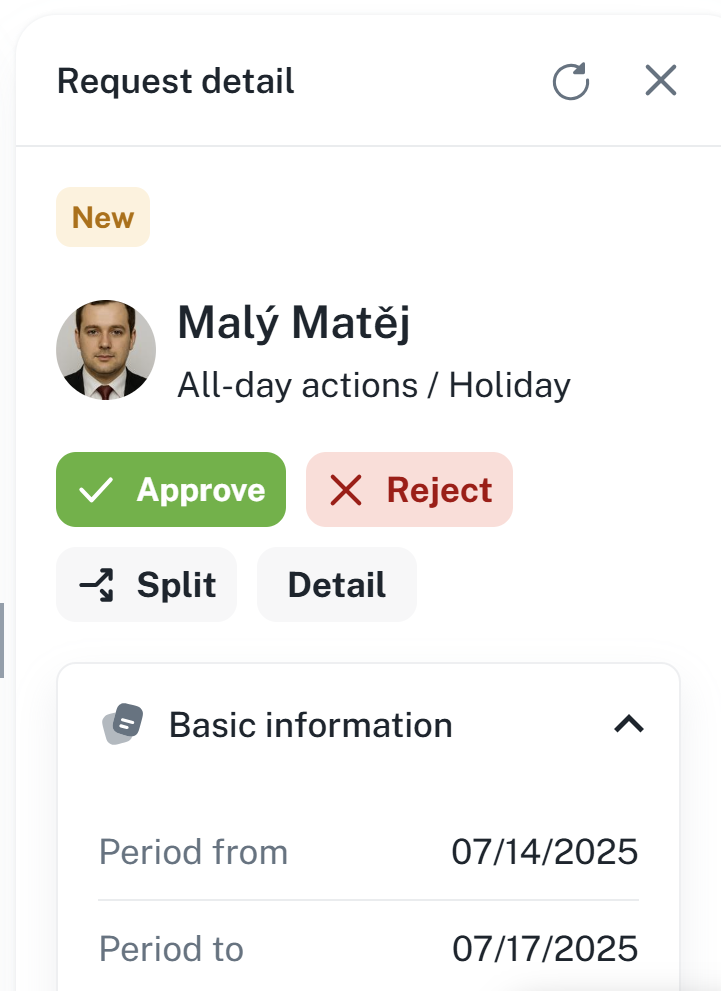Split the request period
Viewport: 721px width, 991px height.
click(146, 585)
